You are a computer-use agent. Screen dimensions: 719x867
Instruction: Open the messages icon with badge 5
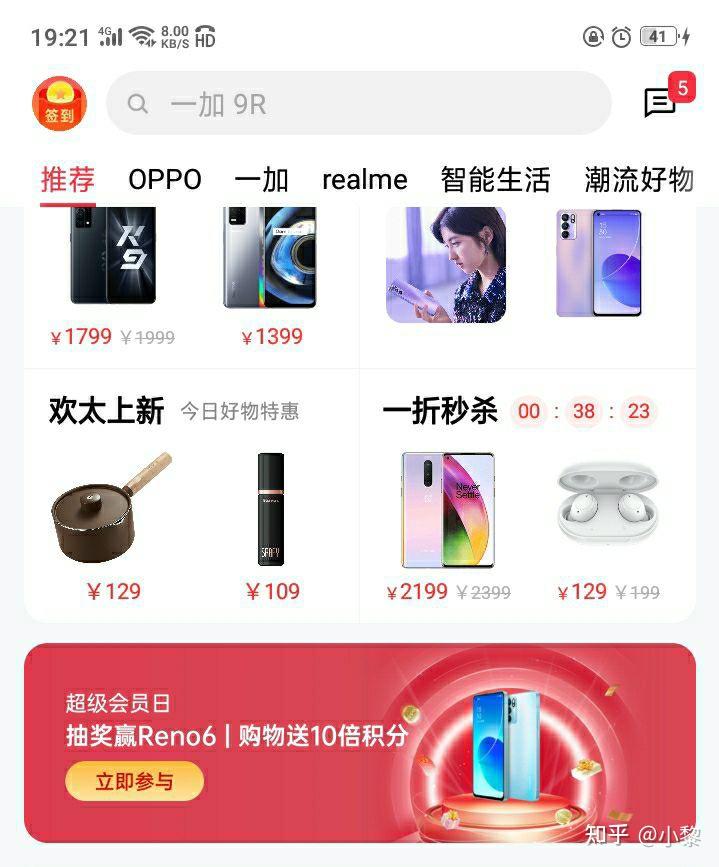(660, 102)
